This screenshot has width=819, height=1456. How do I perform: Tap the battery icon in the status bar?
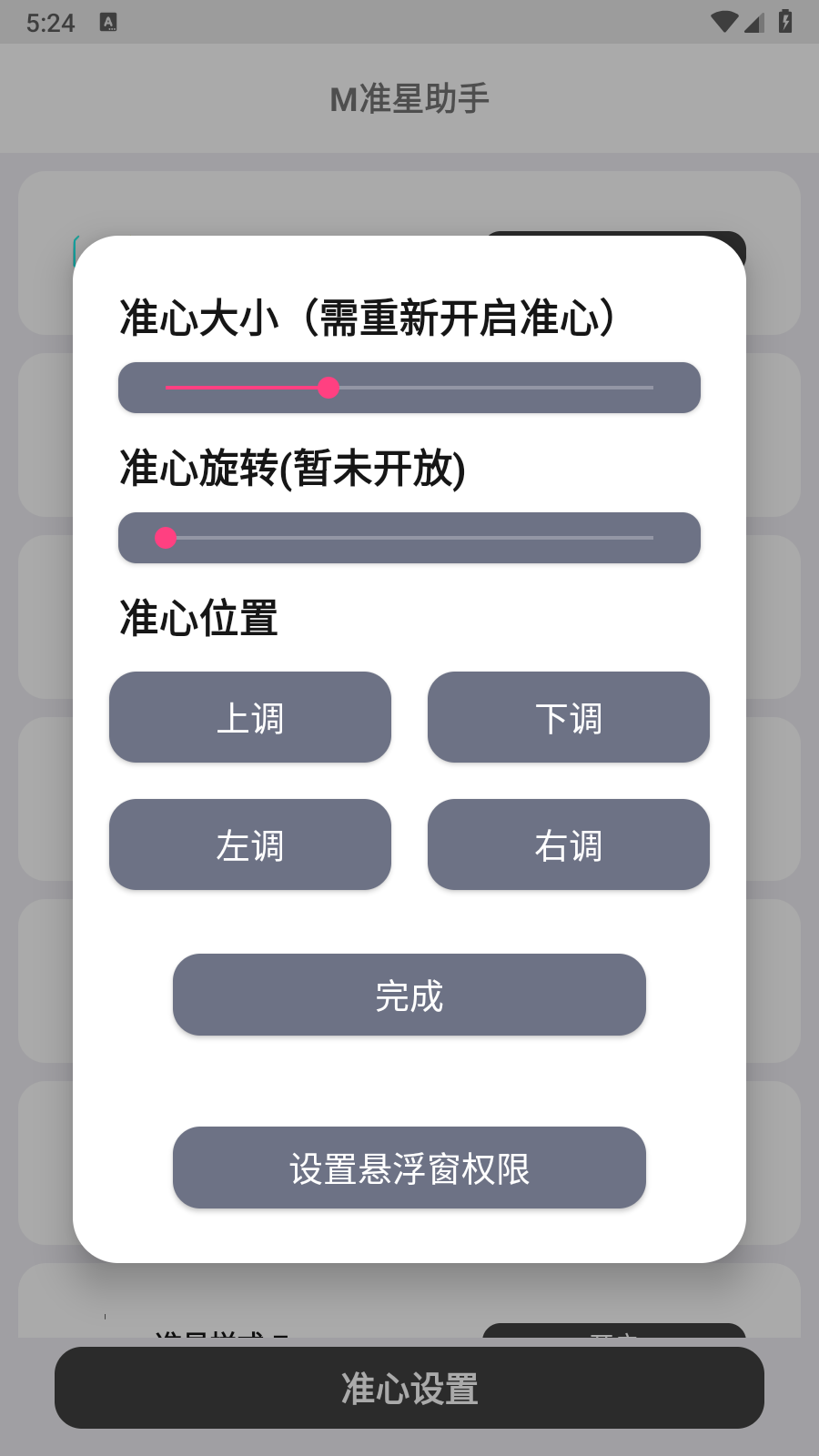[784, 22]
